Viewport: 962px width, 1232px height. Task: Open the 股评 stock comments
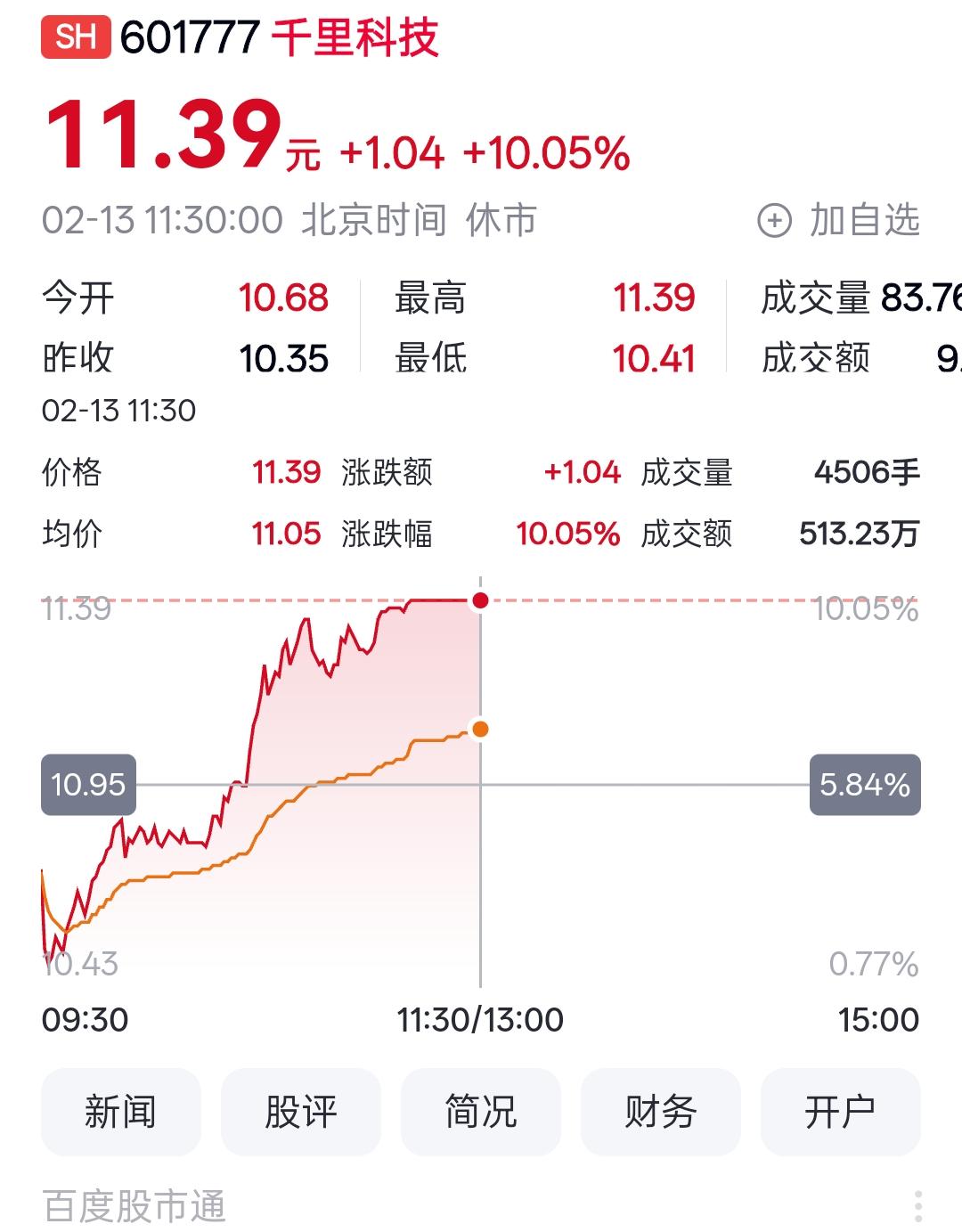pos(301,1112)
